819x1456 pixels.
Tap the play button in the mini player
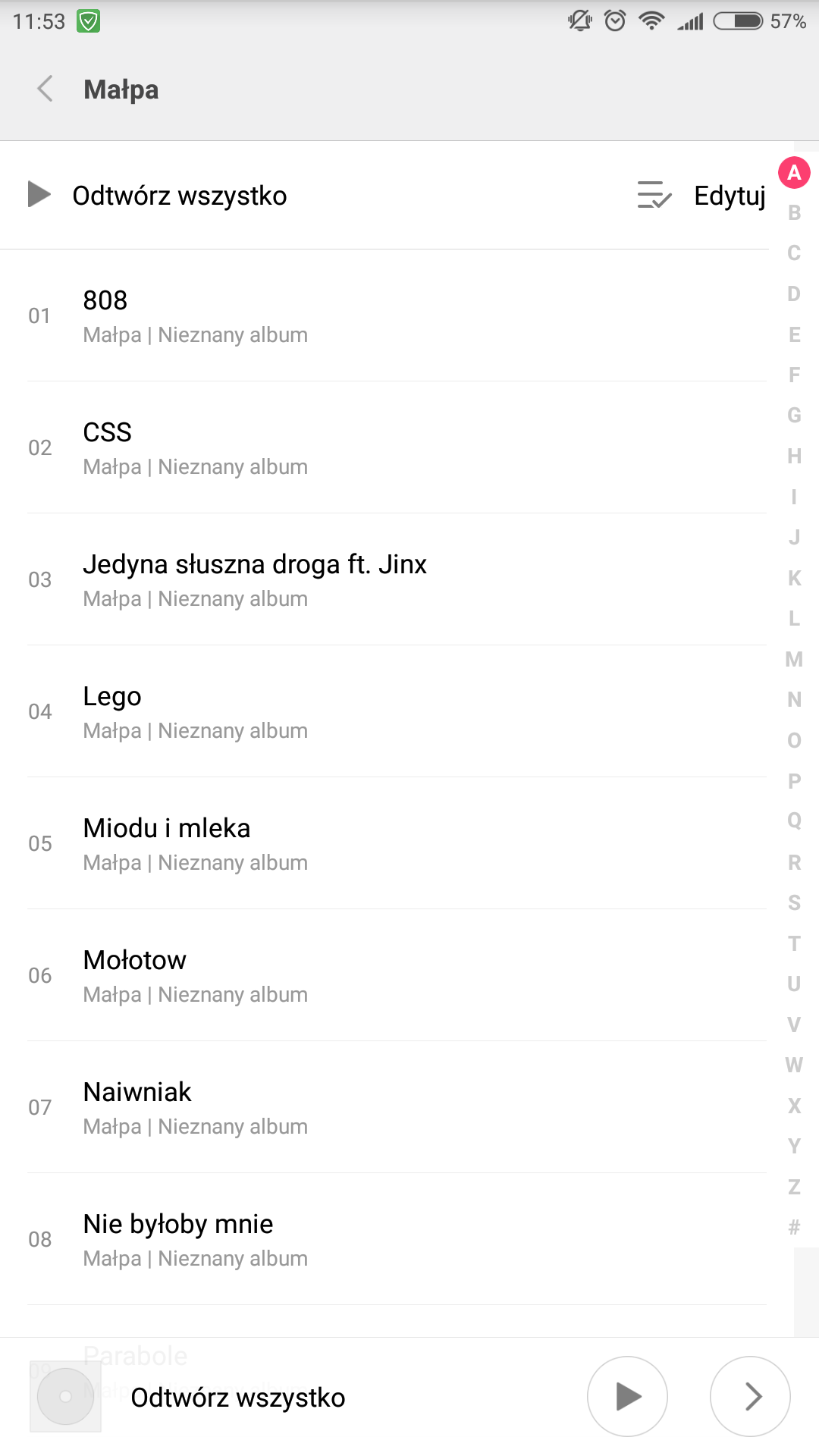(627, 1396)
